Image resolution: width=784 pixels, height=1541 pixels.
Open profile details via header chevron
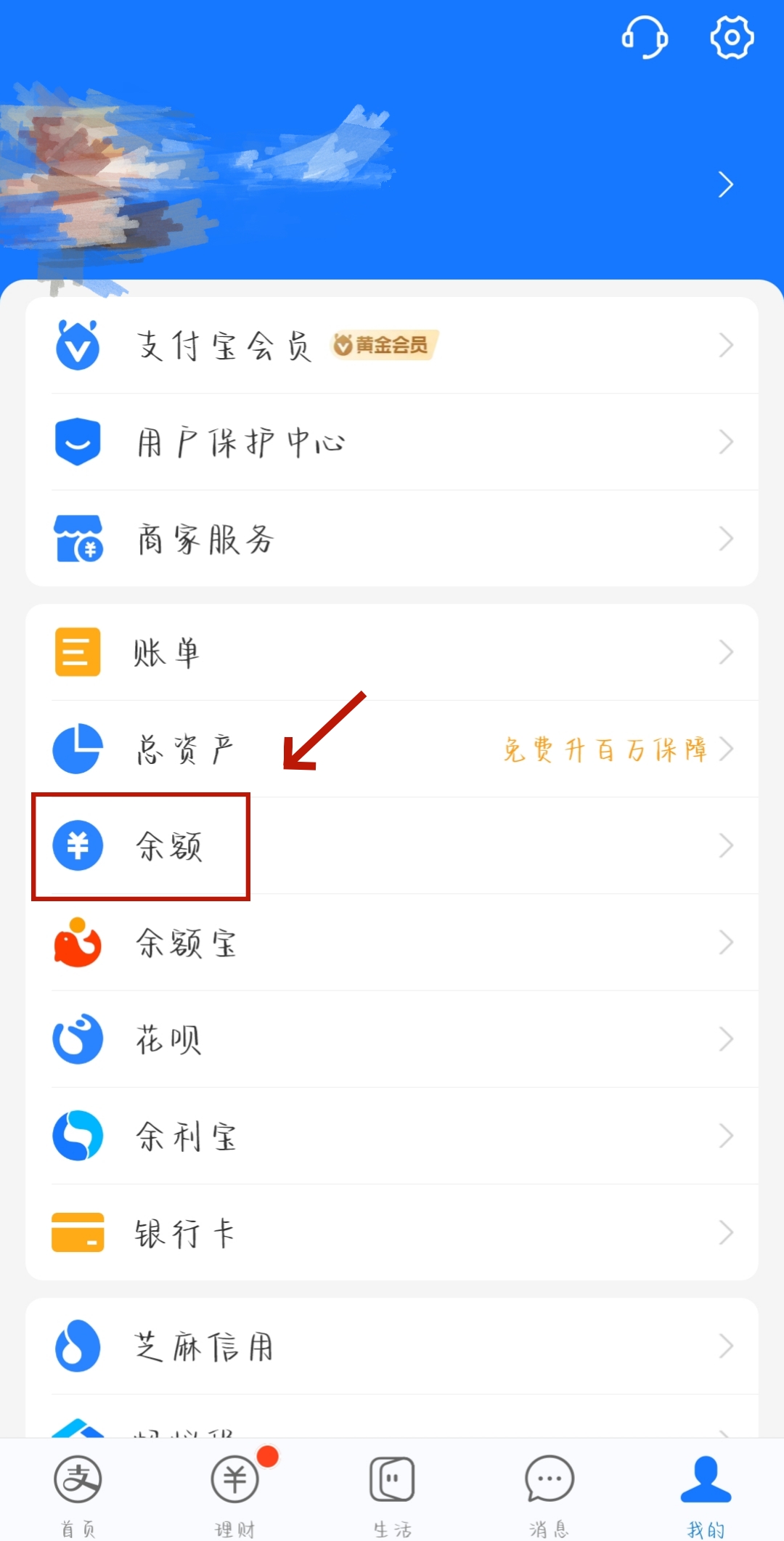[725, 184]
